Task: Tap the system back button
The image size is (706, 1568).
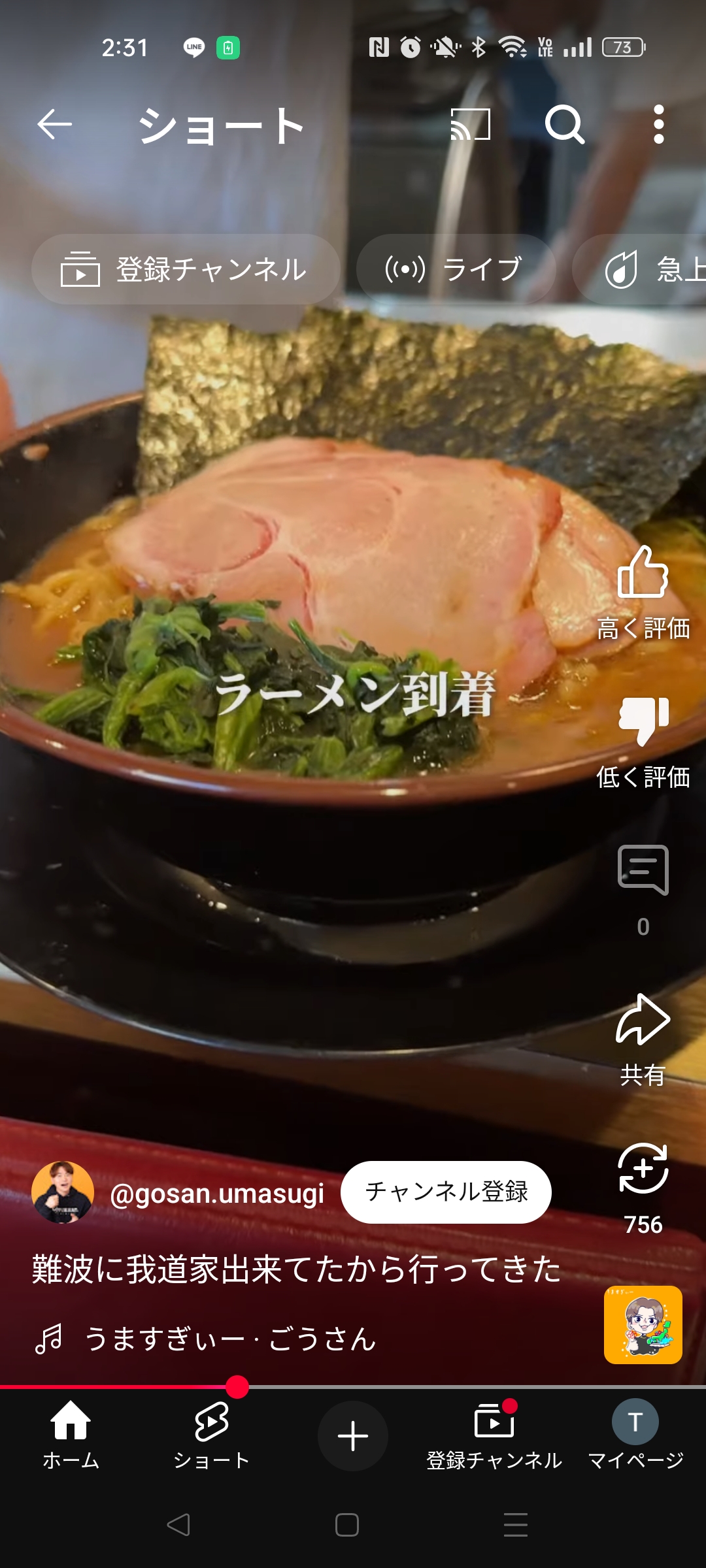Action: click(178, 1525)
